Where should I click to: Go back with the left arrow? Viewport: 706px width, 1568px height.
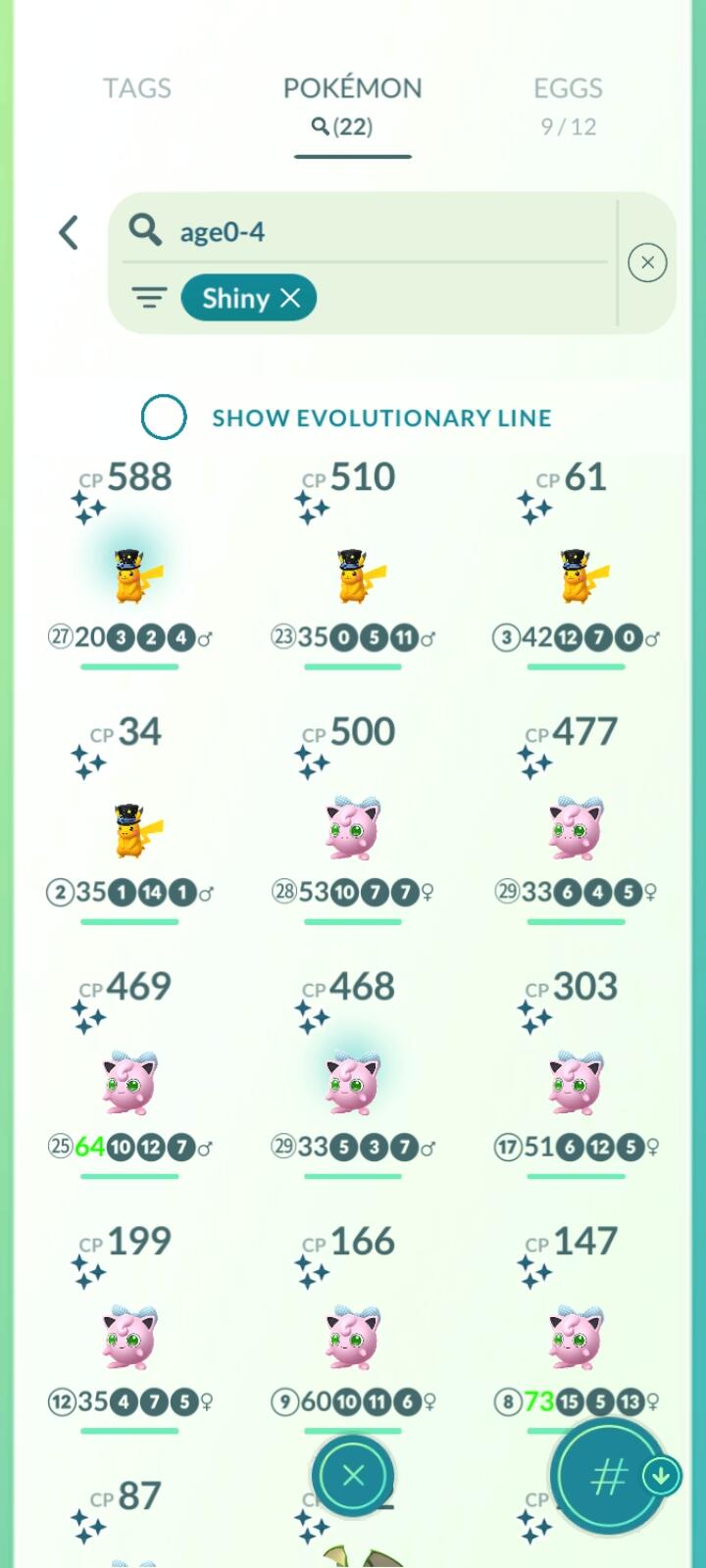[x=69, y=233]
